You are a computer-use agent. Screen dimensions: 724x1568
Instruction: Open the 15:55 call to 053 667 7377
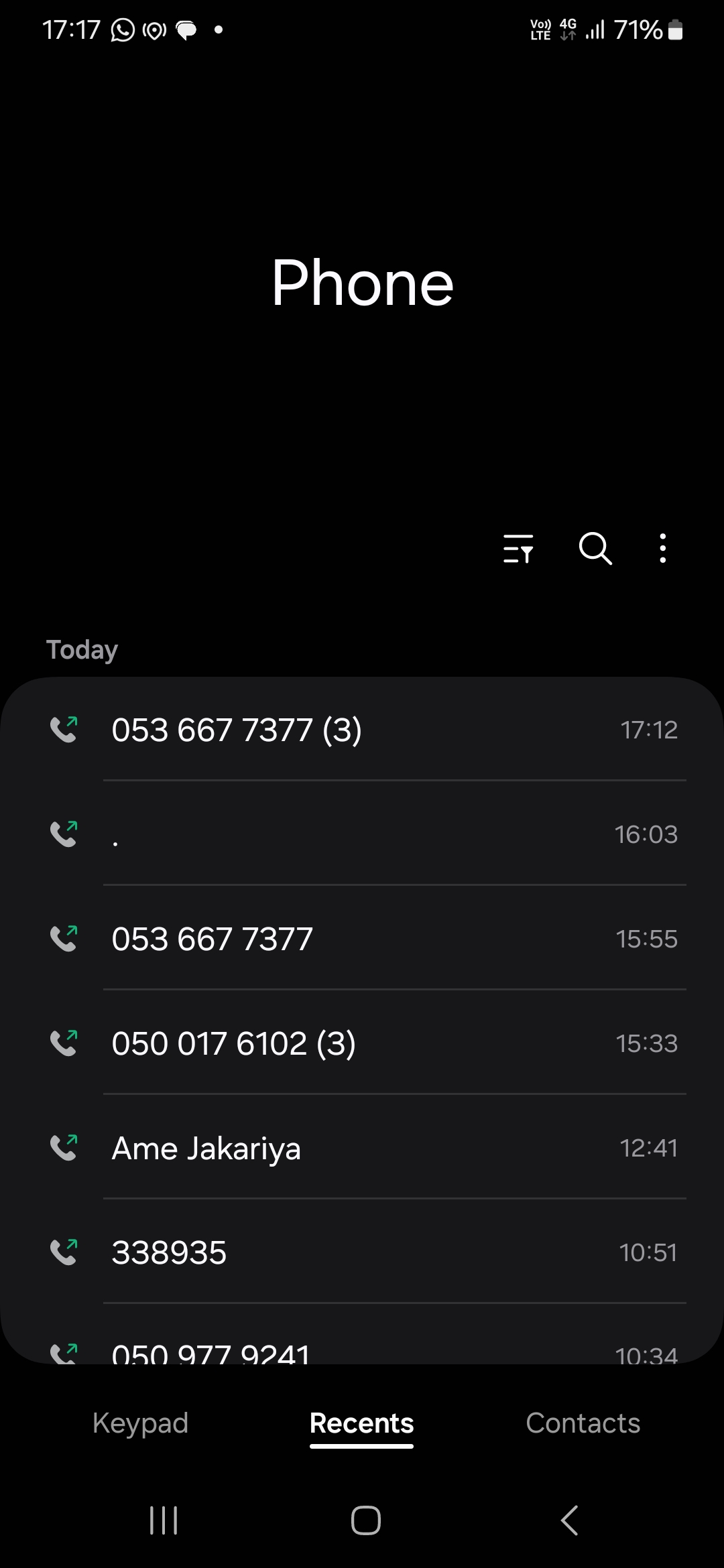(362, 938)
